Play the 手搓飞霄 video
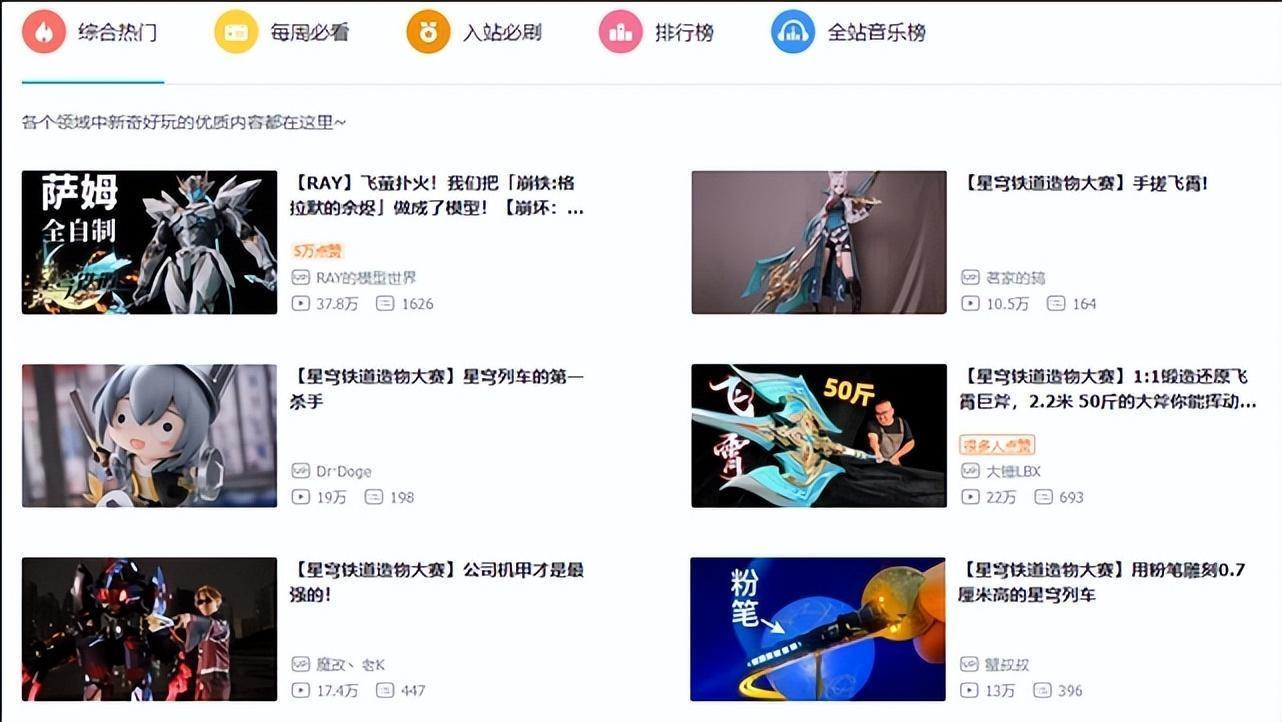This screenshot has height=722, width=1282. (818, 242)
